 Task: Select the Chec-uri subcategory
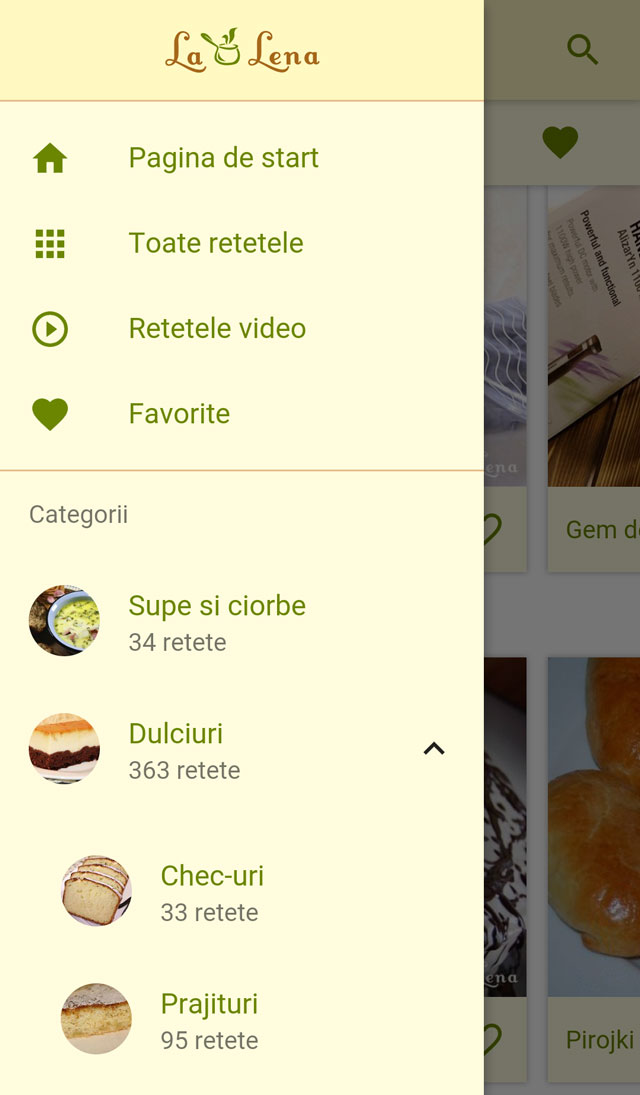(x=211, y=891)
